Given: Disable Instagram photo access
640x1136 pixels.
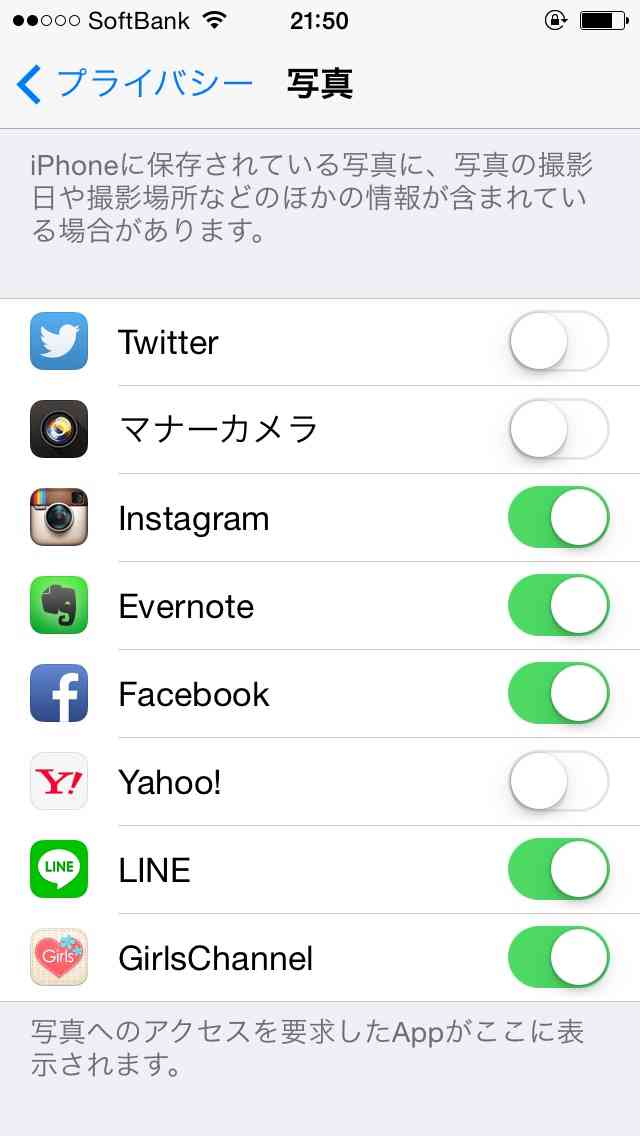Looking at the screenshot, I should point(558,518).
